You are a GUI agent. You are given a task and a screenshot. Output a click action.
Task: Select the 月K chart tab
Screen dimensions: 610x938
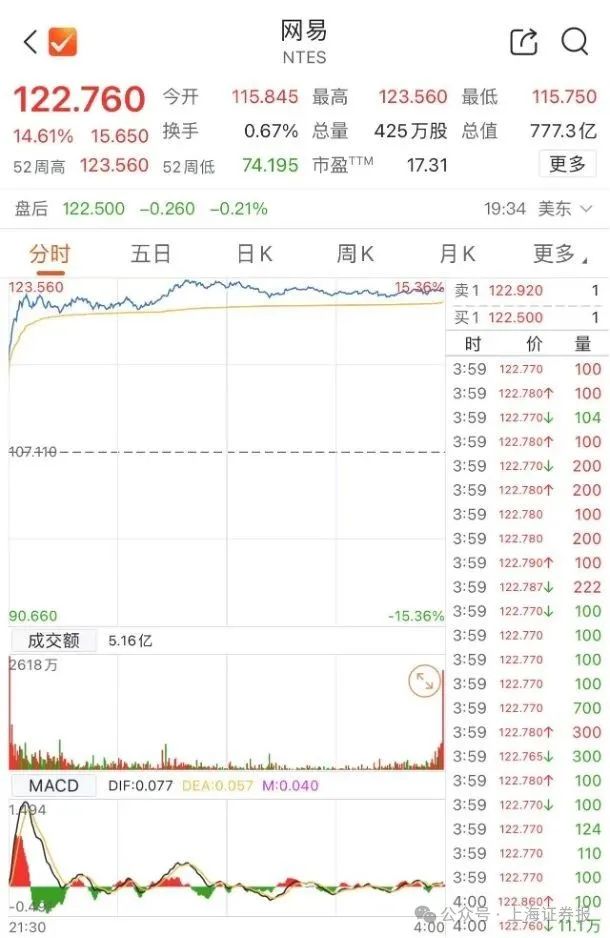tap(457, 254)
